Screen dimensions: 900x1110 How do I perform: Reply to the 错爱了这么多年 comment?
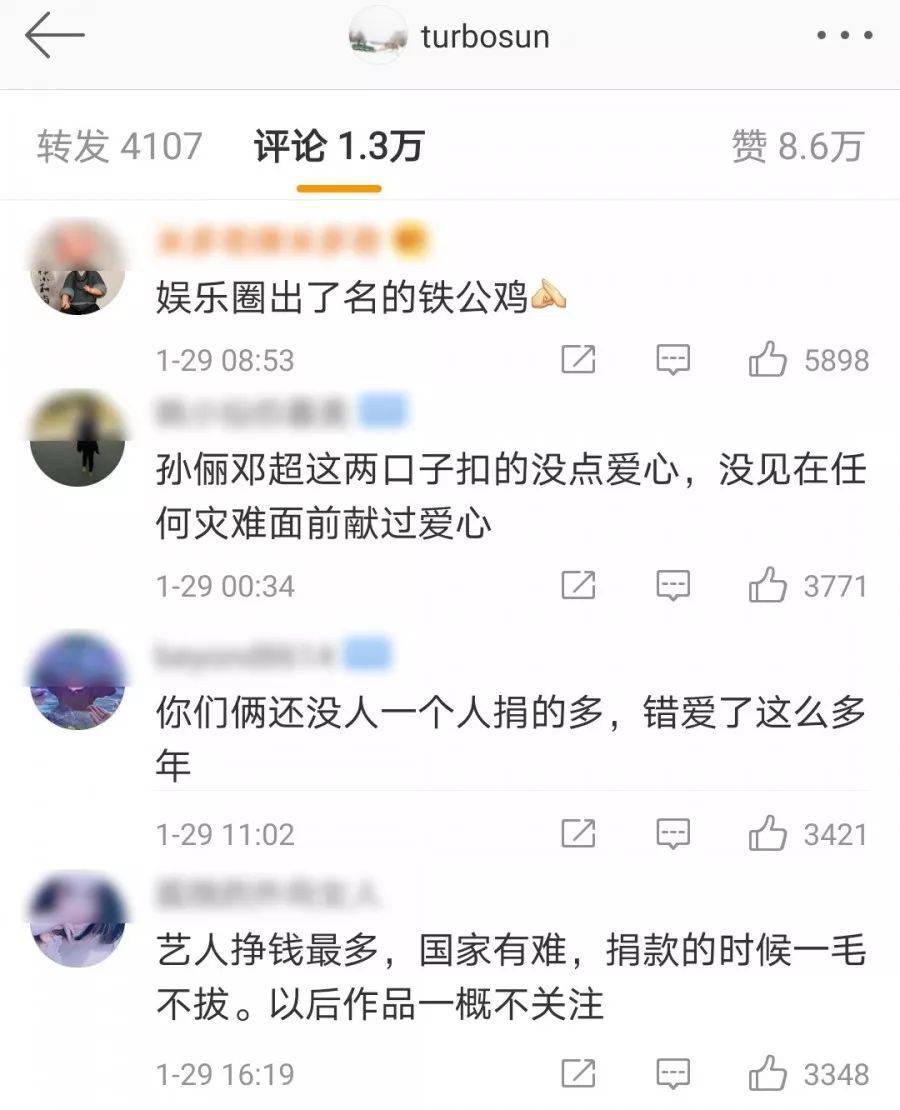tap(673, 833)
